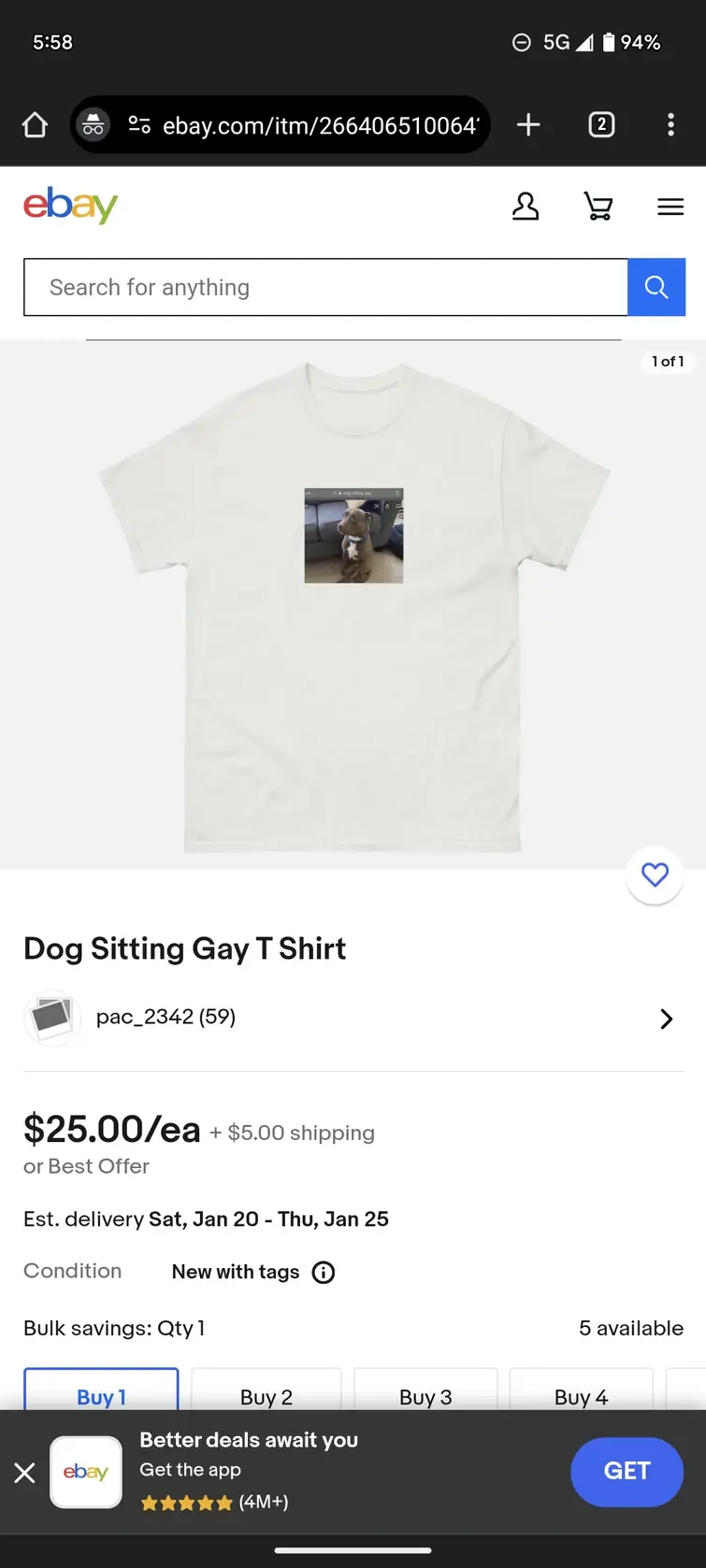
Task: Tap the Search for anything field
Action: pyautogui.click(x=325, y=288)
